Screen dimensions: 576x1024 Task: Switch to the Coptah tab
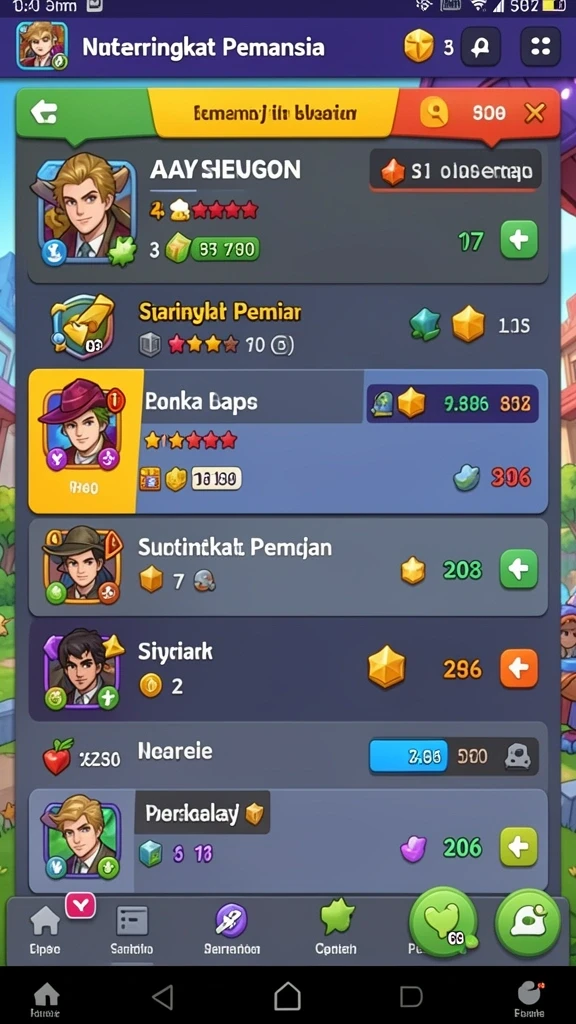336,927
